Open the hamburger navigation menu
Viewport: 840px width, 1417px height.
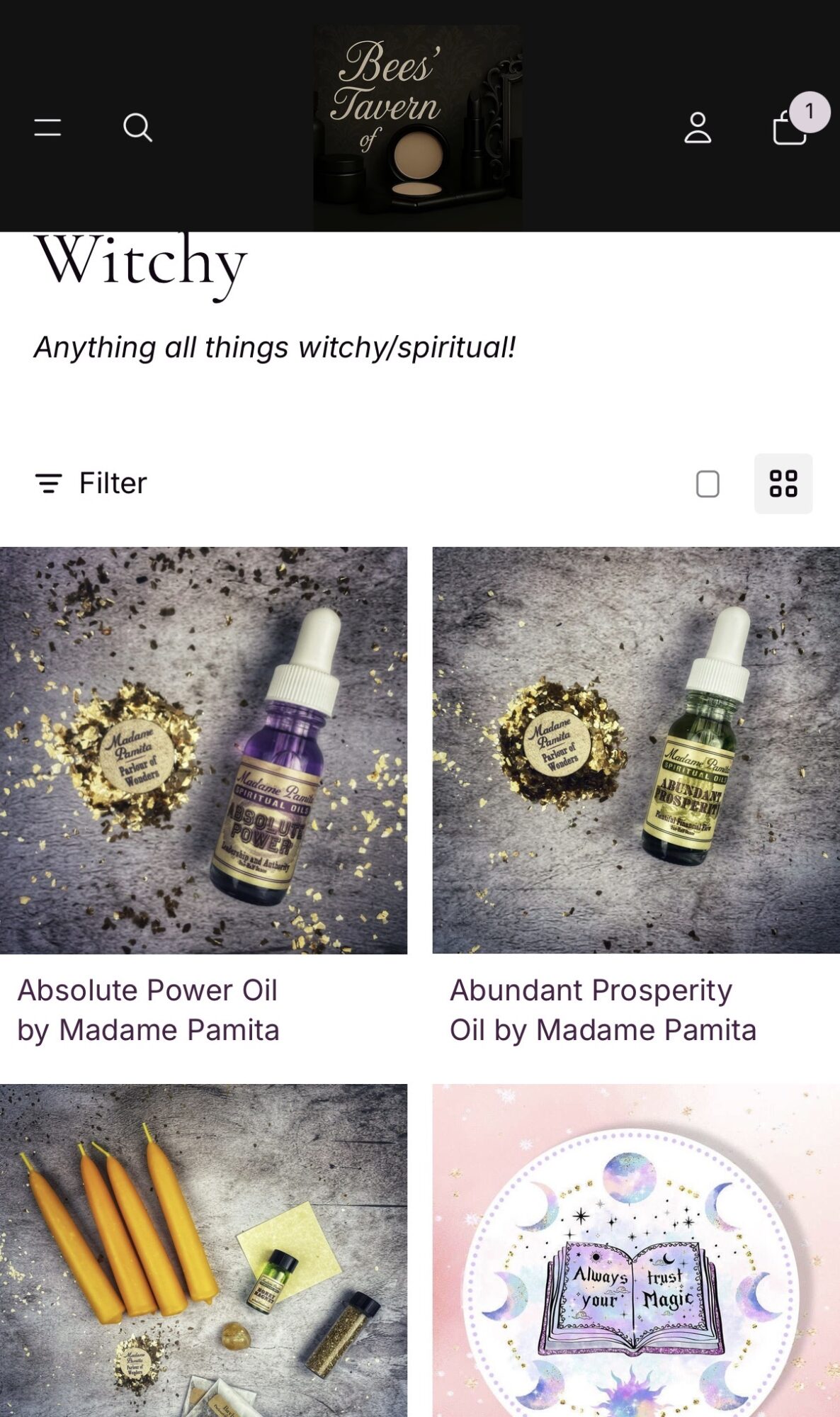[x=47, y=128]
